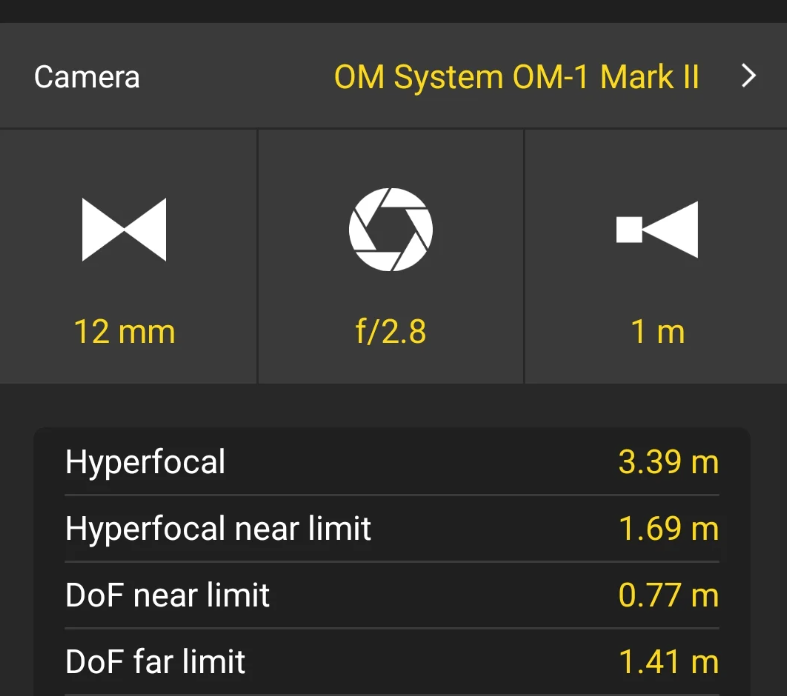Open the Camera selection row
This screenshot has height=696, width=787.
click(x=393, y=77)
